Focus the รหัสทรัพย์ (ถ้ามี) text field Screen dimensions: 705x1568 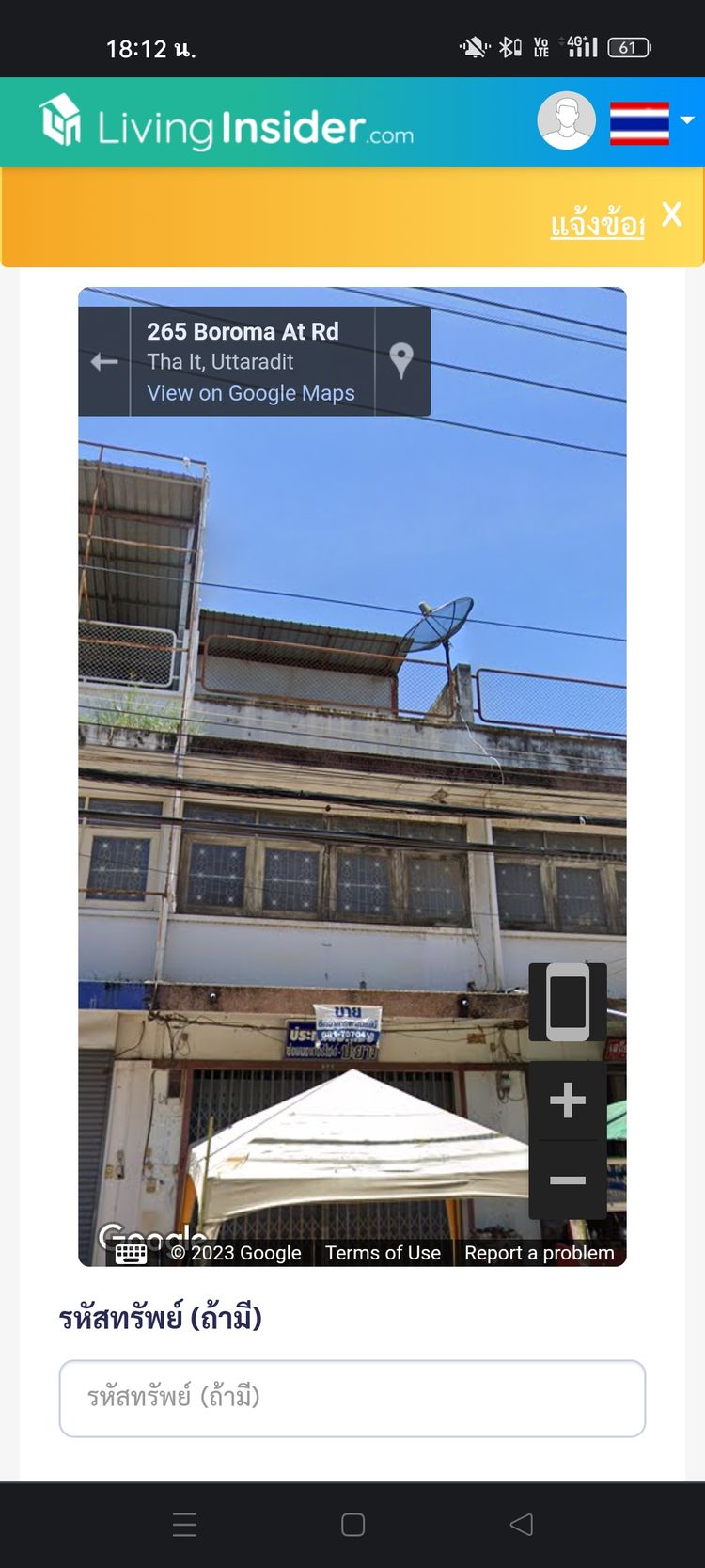point(352,1398)
